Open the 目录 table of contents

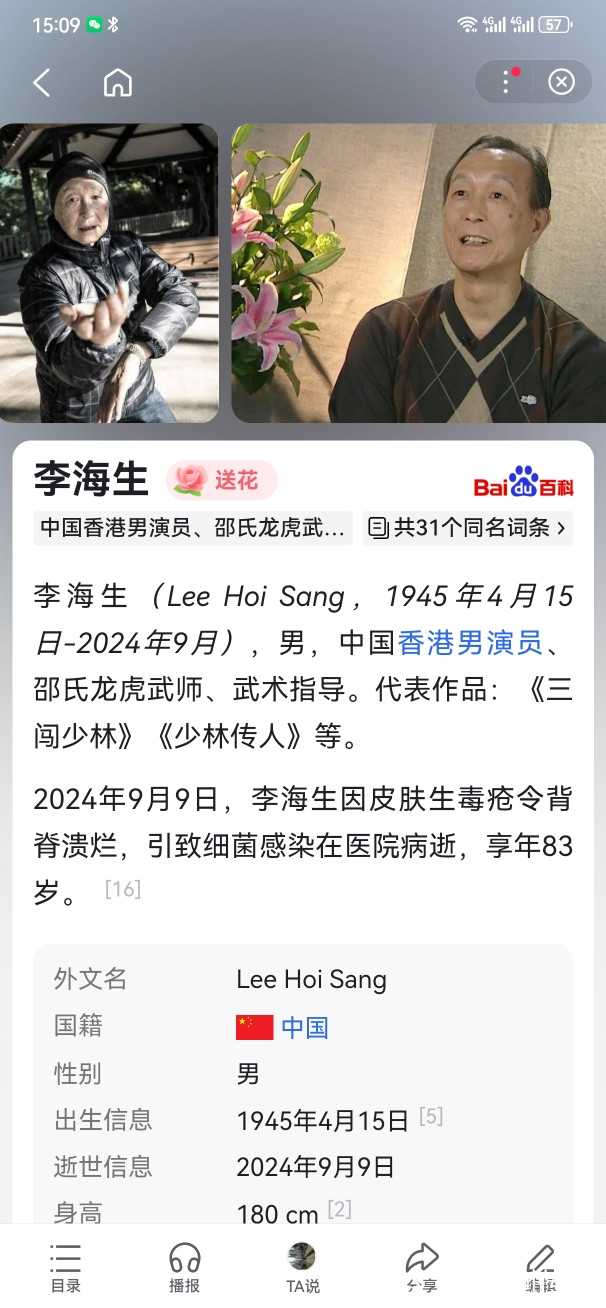(65, 1267)
